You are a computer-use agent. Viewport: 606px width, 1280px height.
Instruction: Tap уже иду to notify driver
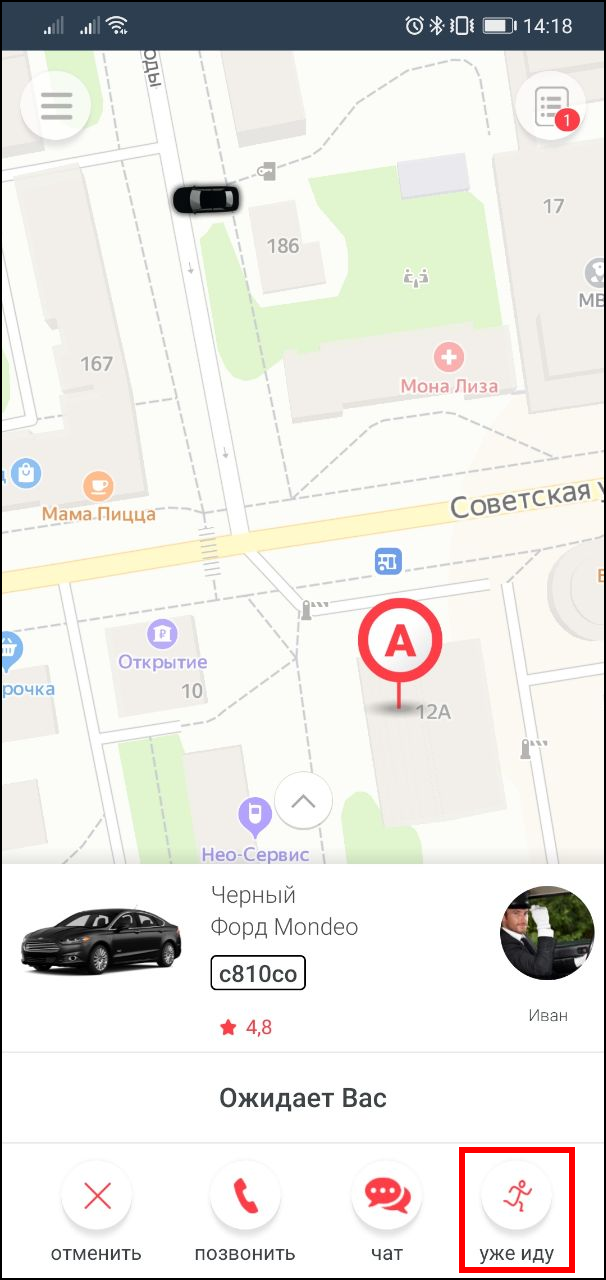(x=516, y=1197)
